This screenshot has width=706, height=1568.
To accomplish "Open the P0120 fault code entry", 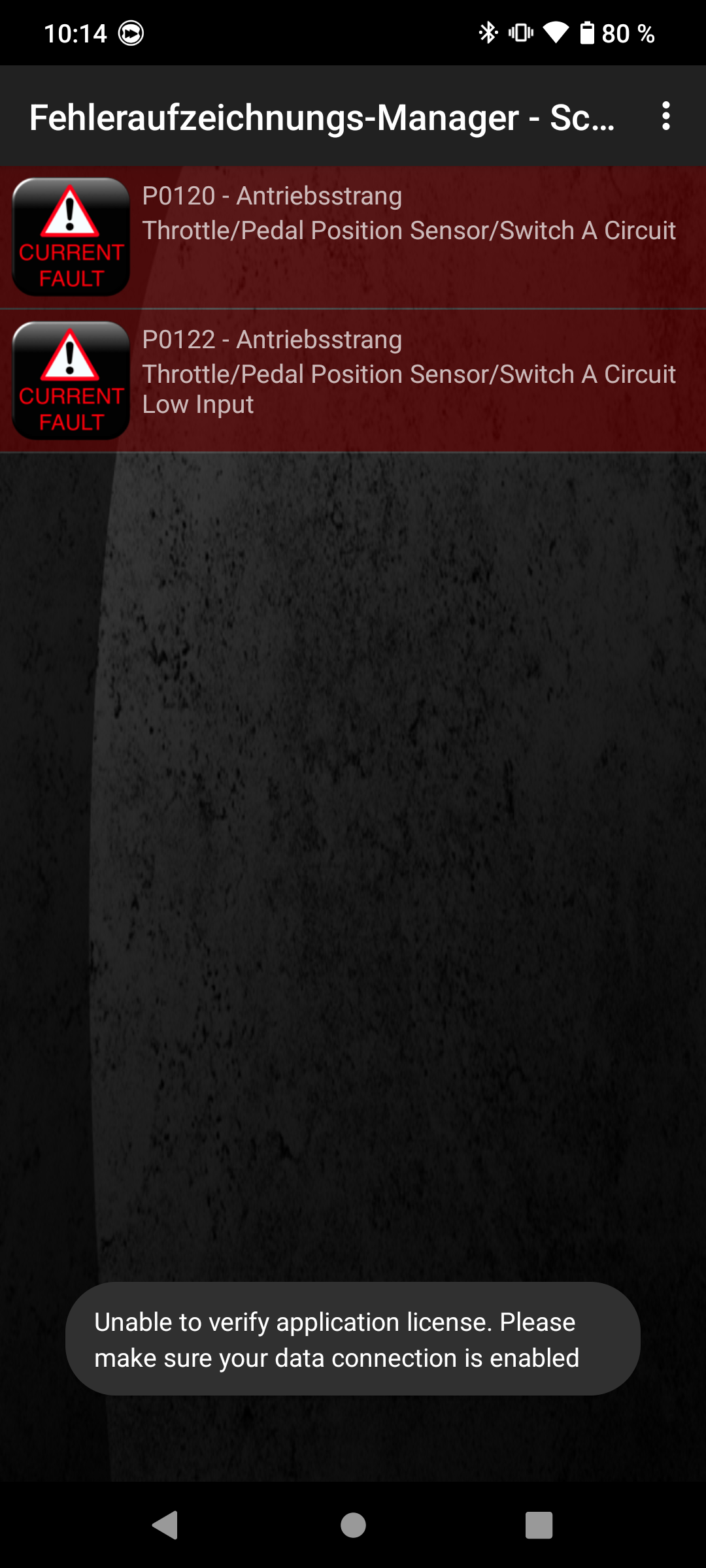I will (x=353, y=237).
